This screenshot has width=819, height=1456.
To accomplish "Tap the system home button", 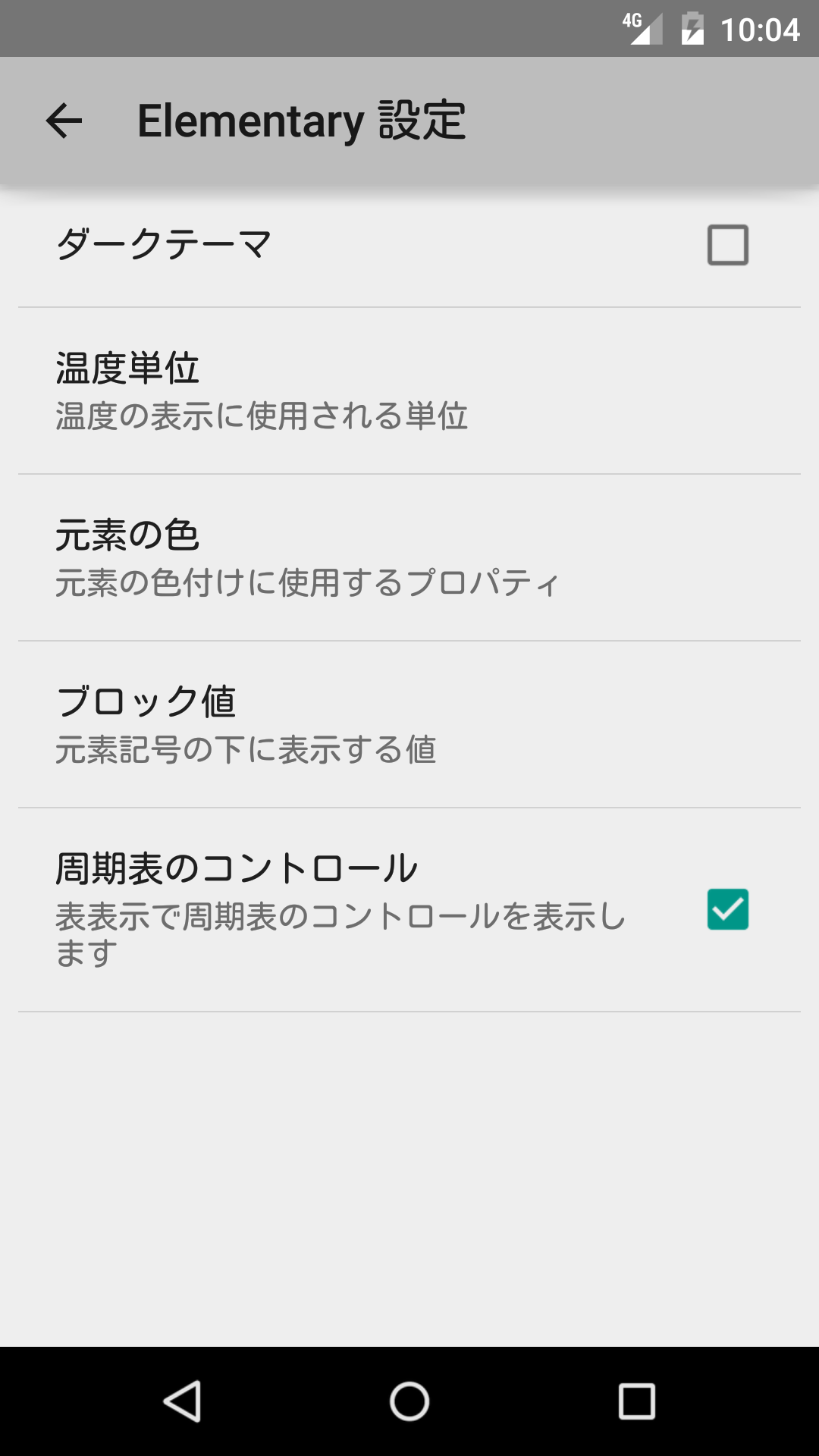I will (409, 1401).
